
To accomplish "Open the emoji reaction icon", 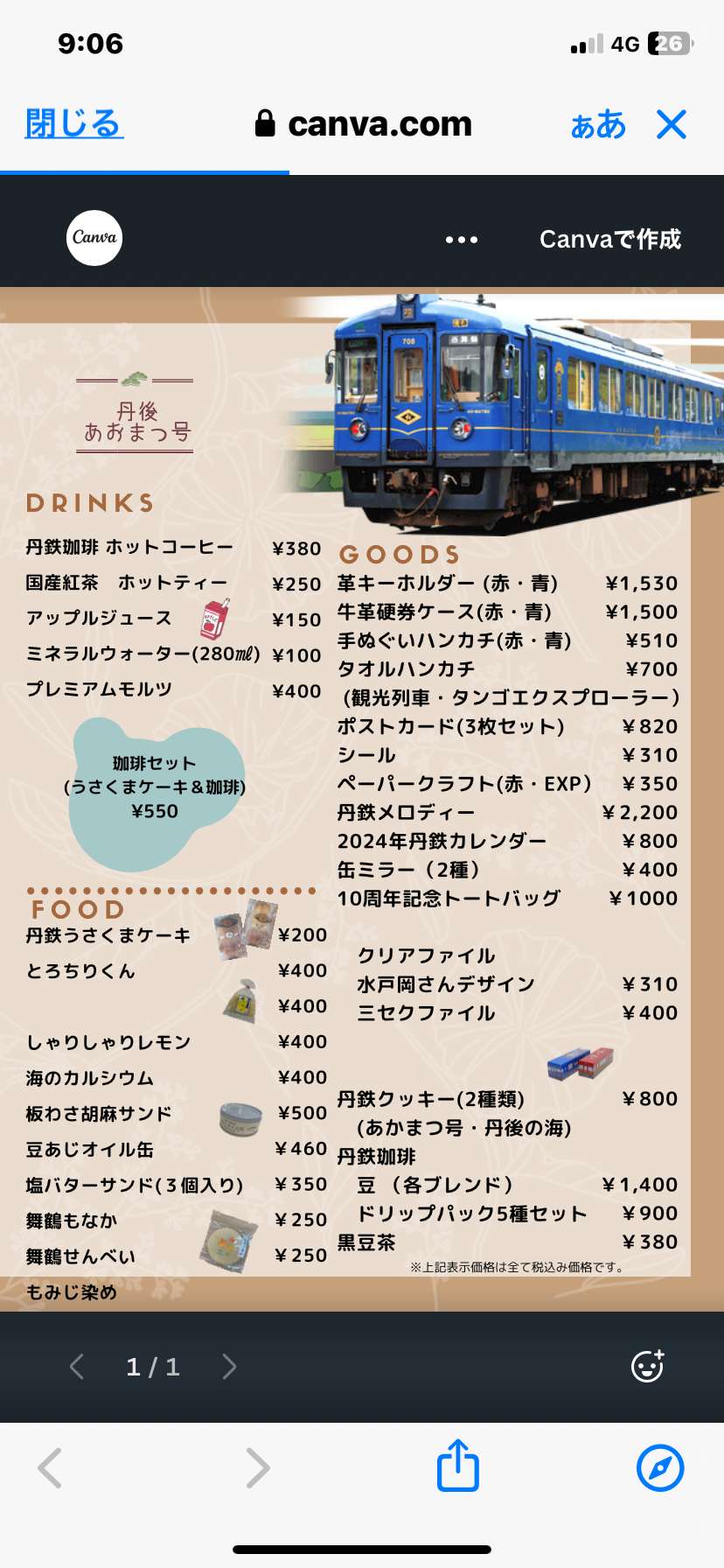I will (x=648, y=1365).
